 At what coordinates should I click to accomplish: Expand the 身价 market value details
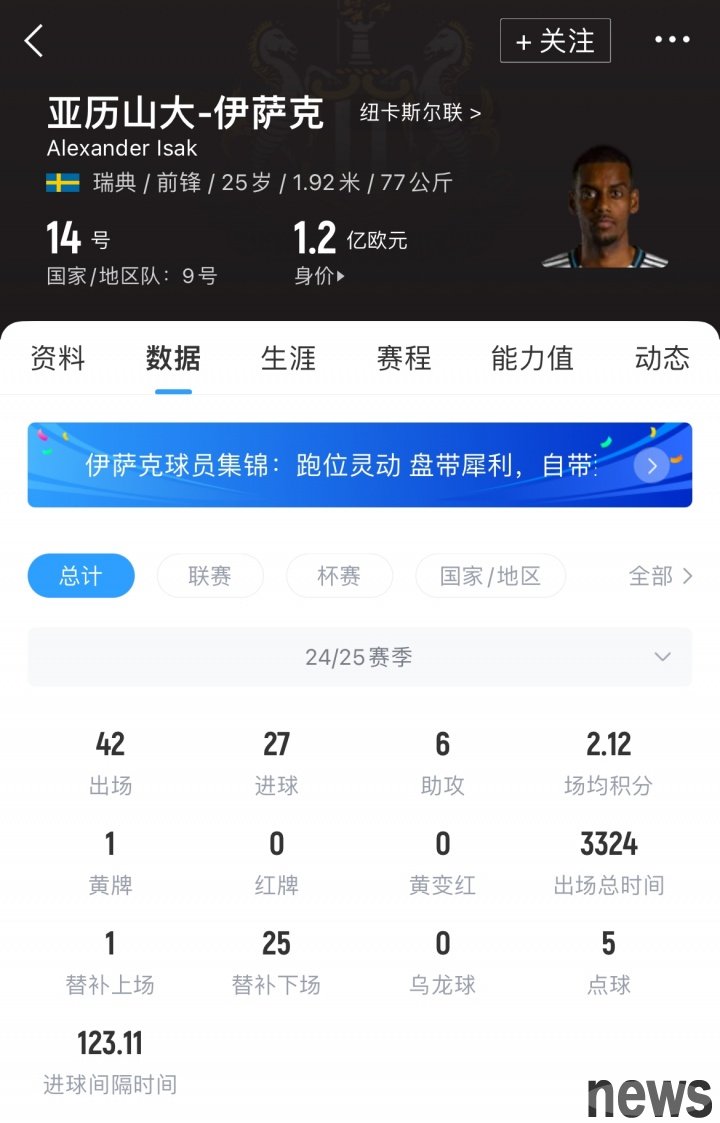pos(320,277)
